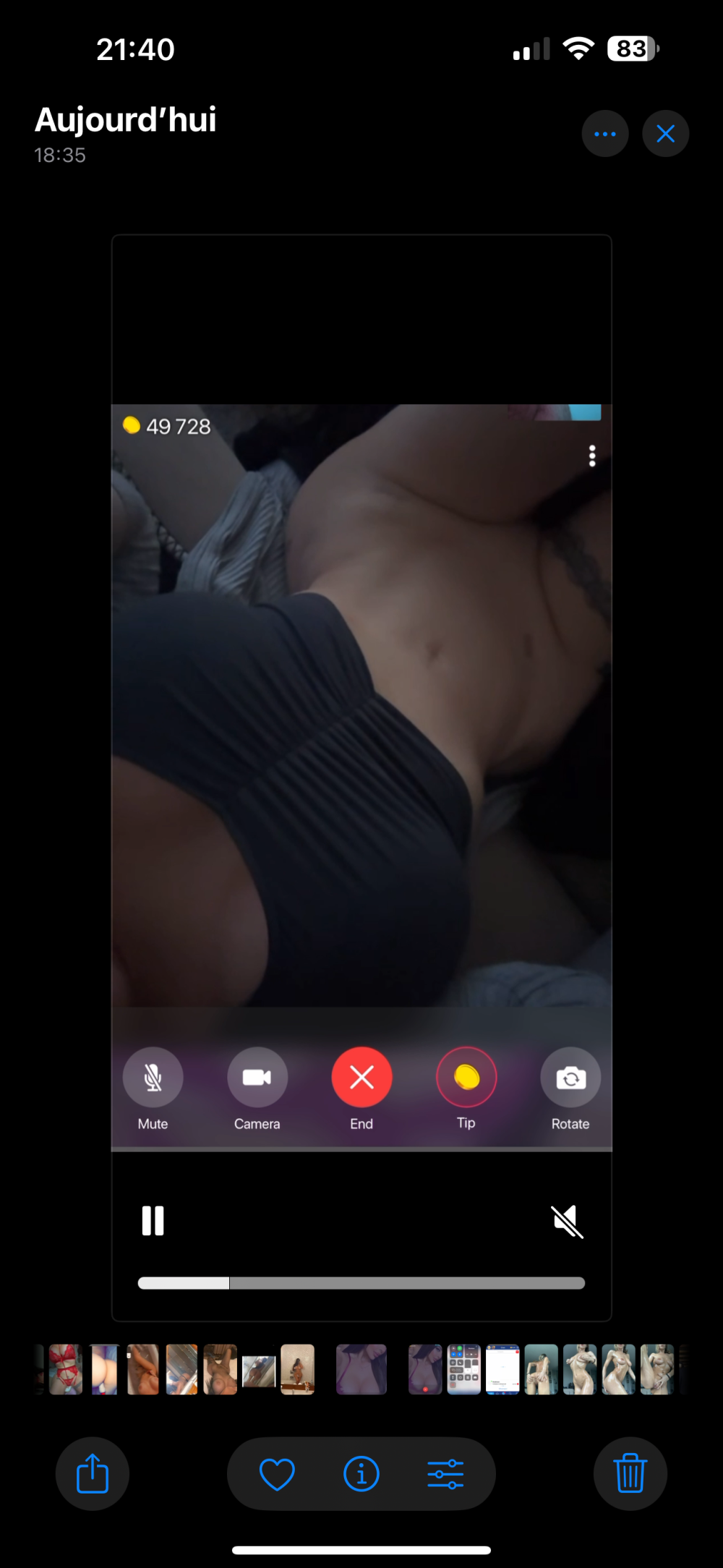Open the control center screenshot thumbnail

pyautogui.click(x=463, y=1369)
